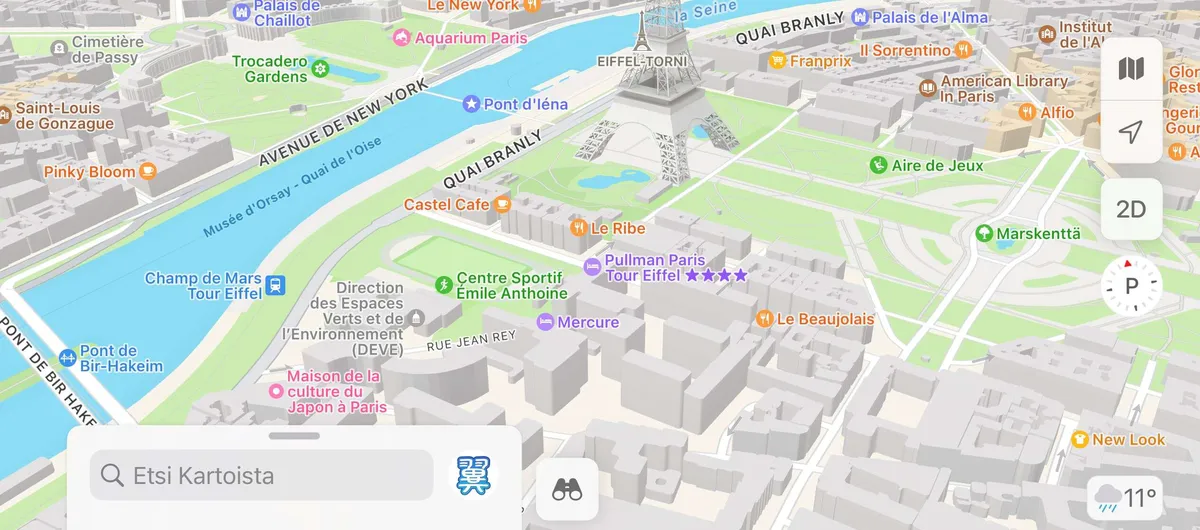Open the Look Around binoculars
This screenshot has width=1200, height=530.
pyautogui.click(x=567, y=489)
